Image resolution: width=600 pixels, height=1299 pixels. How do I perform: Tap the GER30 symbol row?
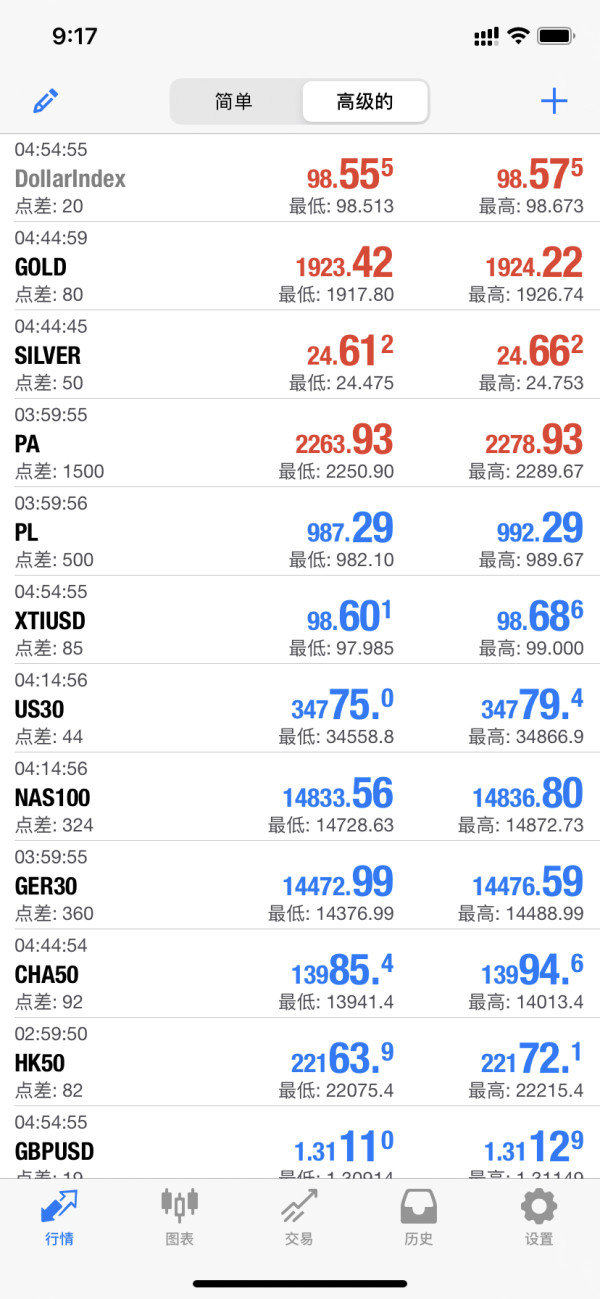pos(300,885)
